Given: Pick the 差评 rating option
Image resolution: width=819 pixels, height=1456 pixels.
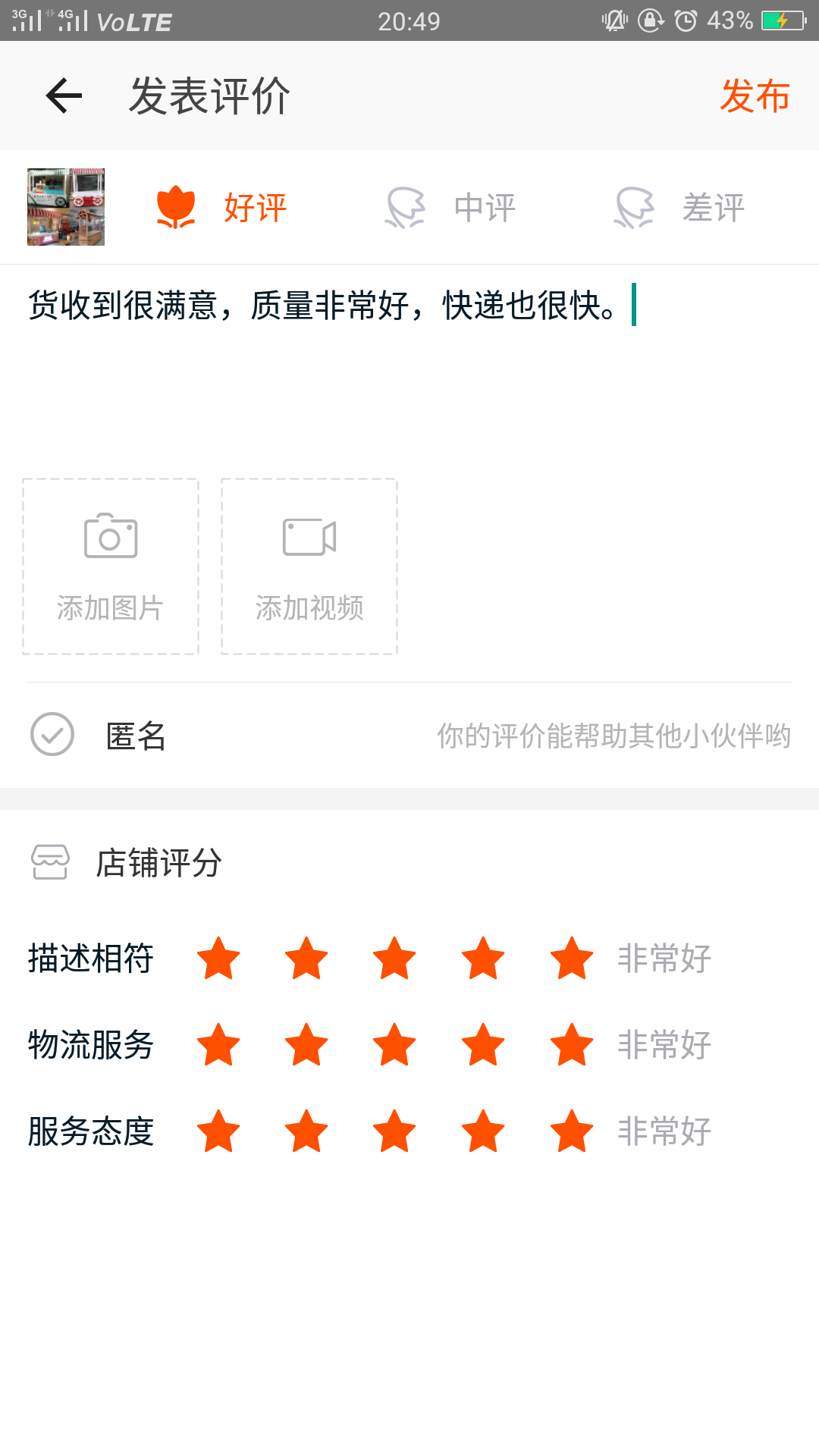Looking at the screenshot, I should [679, 208].
